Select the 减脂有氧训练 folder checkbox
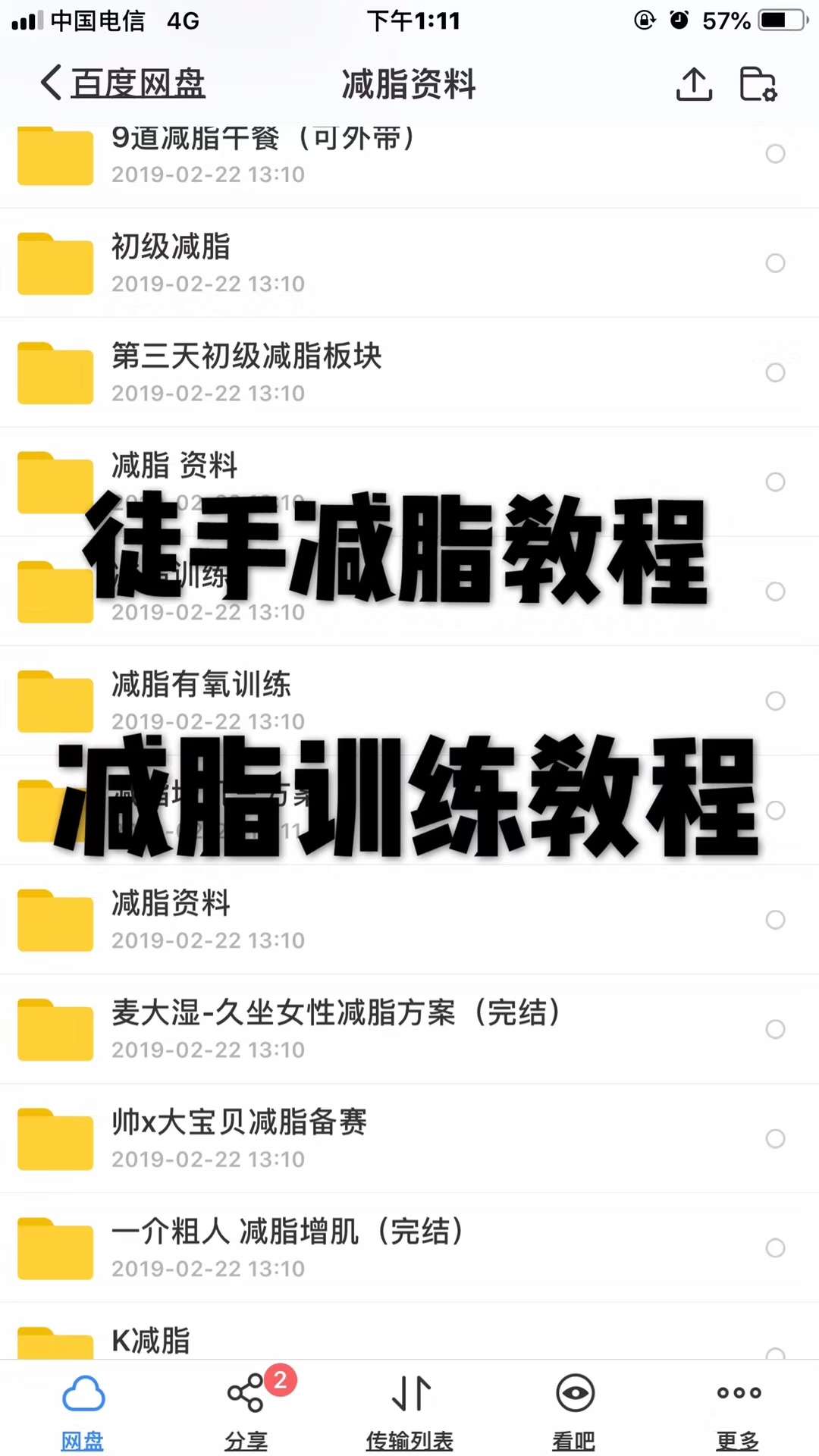The image size is (819, 1456). (x=775, y=701)
